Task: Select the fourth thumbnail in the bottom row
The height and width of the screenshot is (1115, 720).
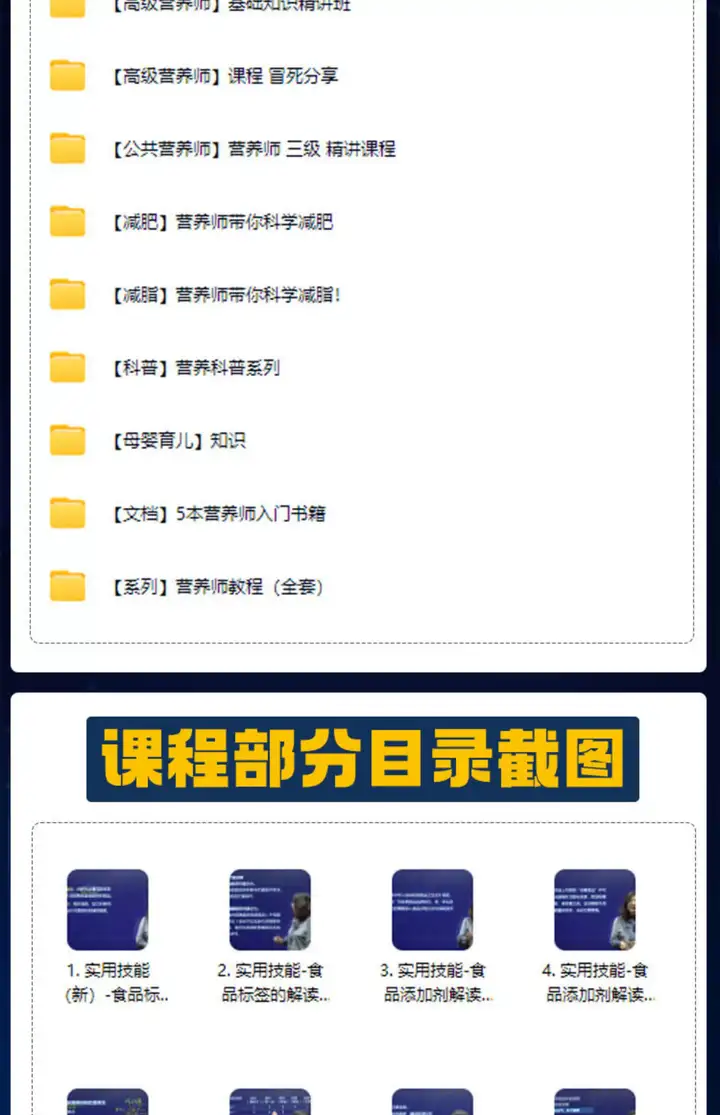Action: (595, 1100)
